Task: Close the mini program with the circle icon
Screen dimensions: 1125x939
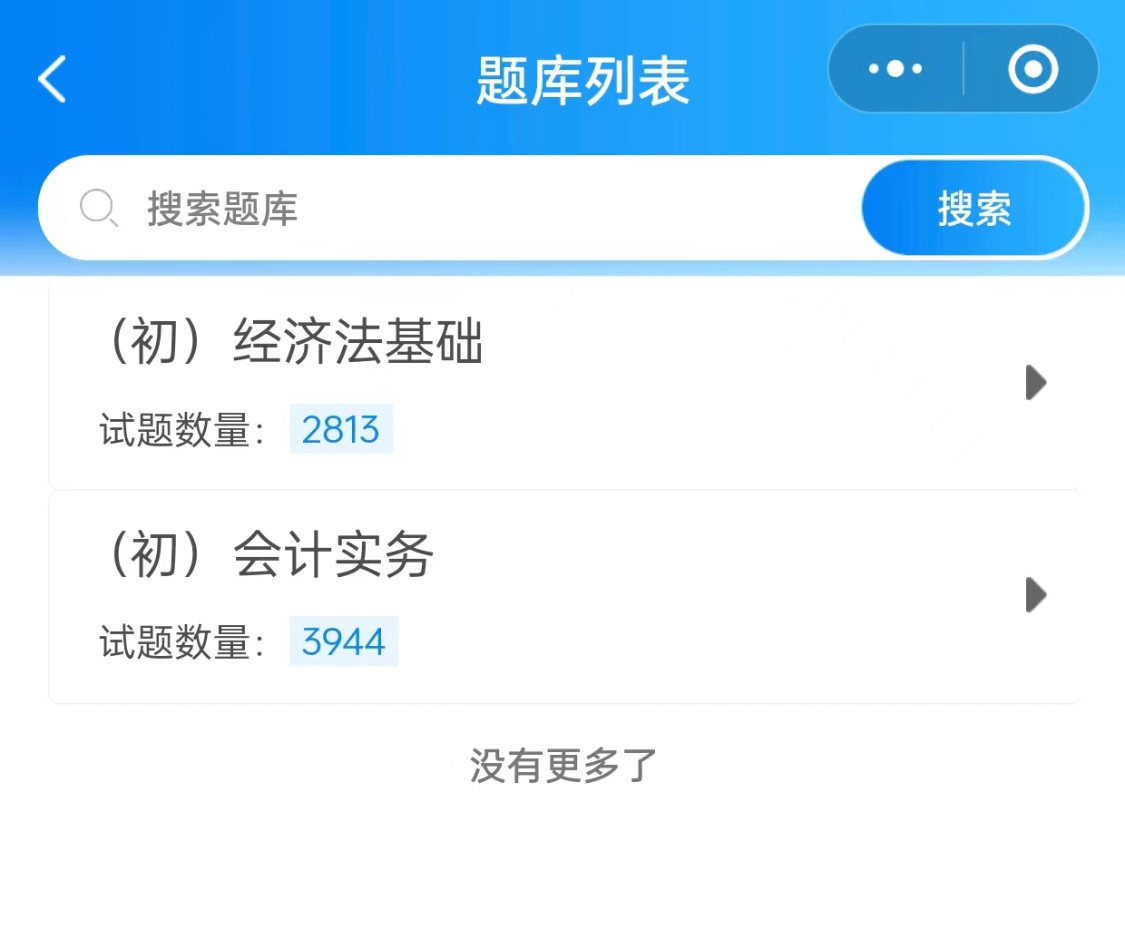Action: [x=1032, y=69]
